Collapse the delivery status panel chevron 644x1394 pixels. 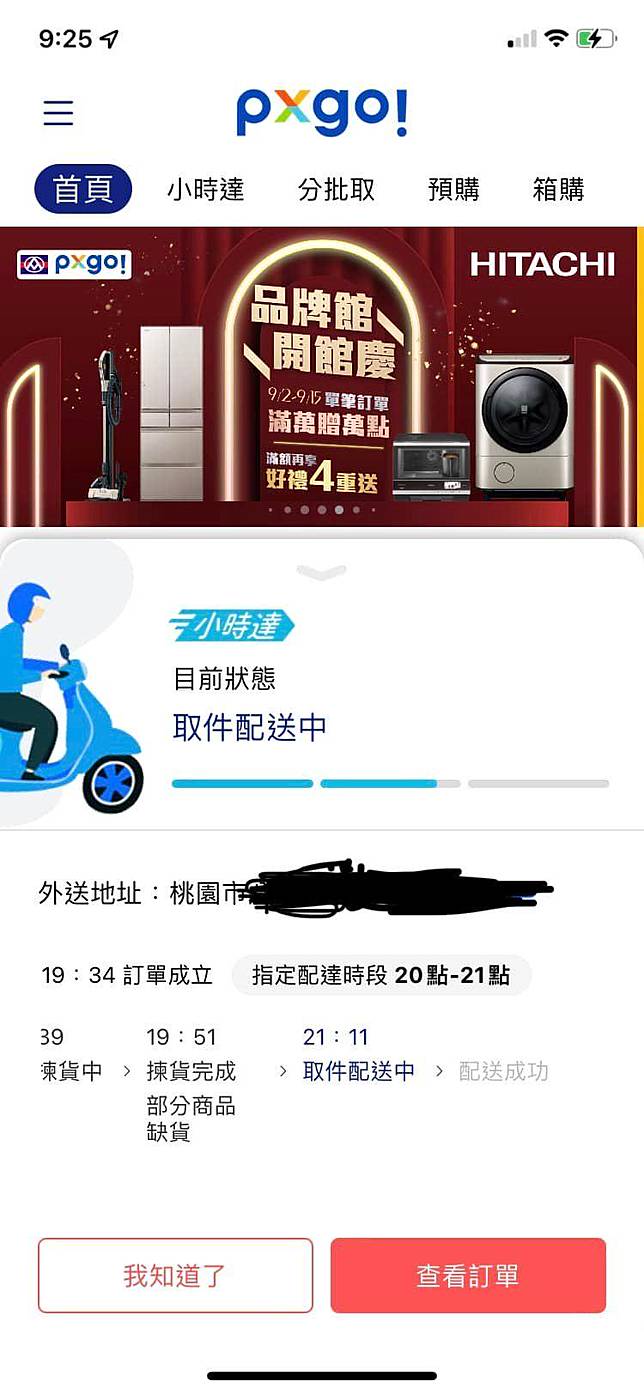322,572
